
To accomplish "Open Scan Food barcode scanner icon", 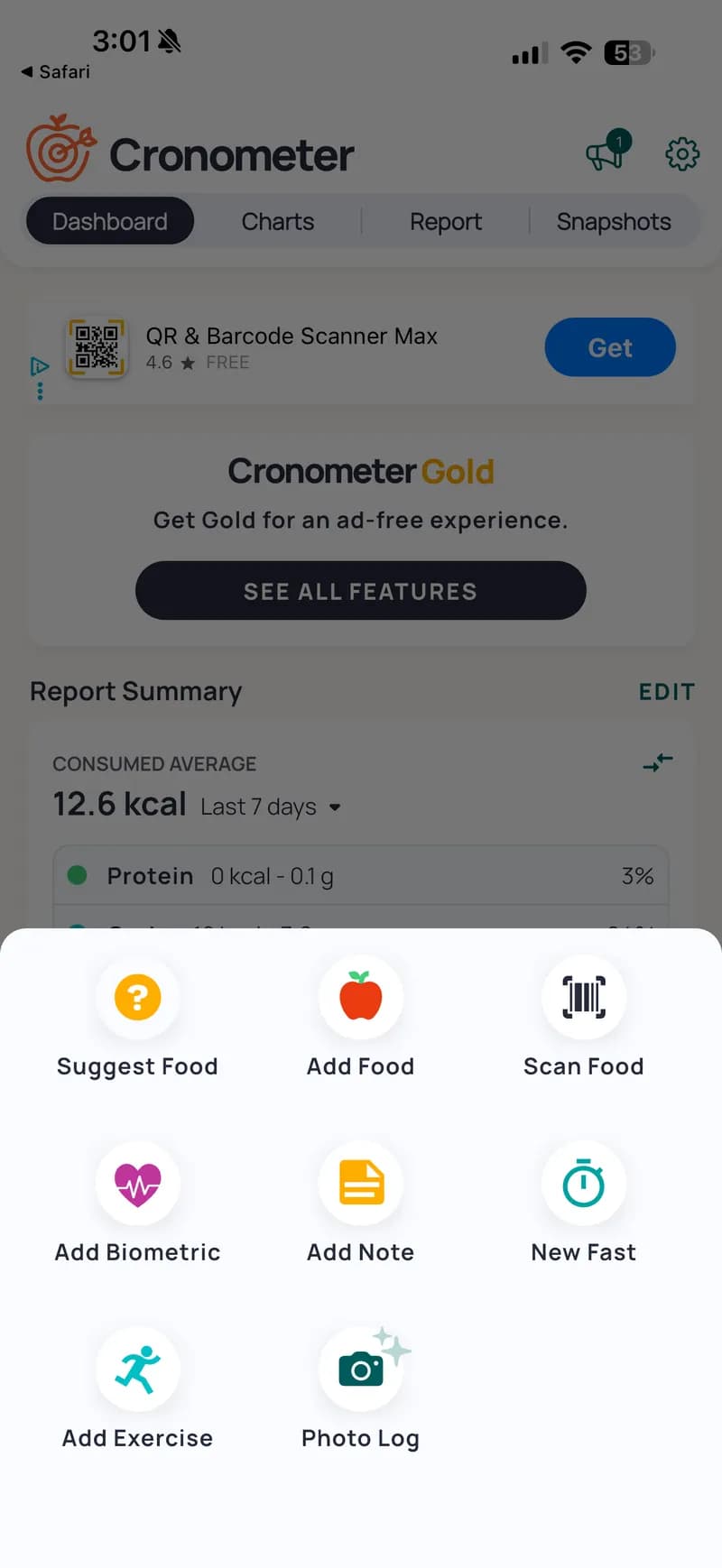I will [x=583, y=997].
